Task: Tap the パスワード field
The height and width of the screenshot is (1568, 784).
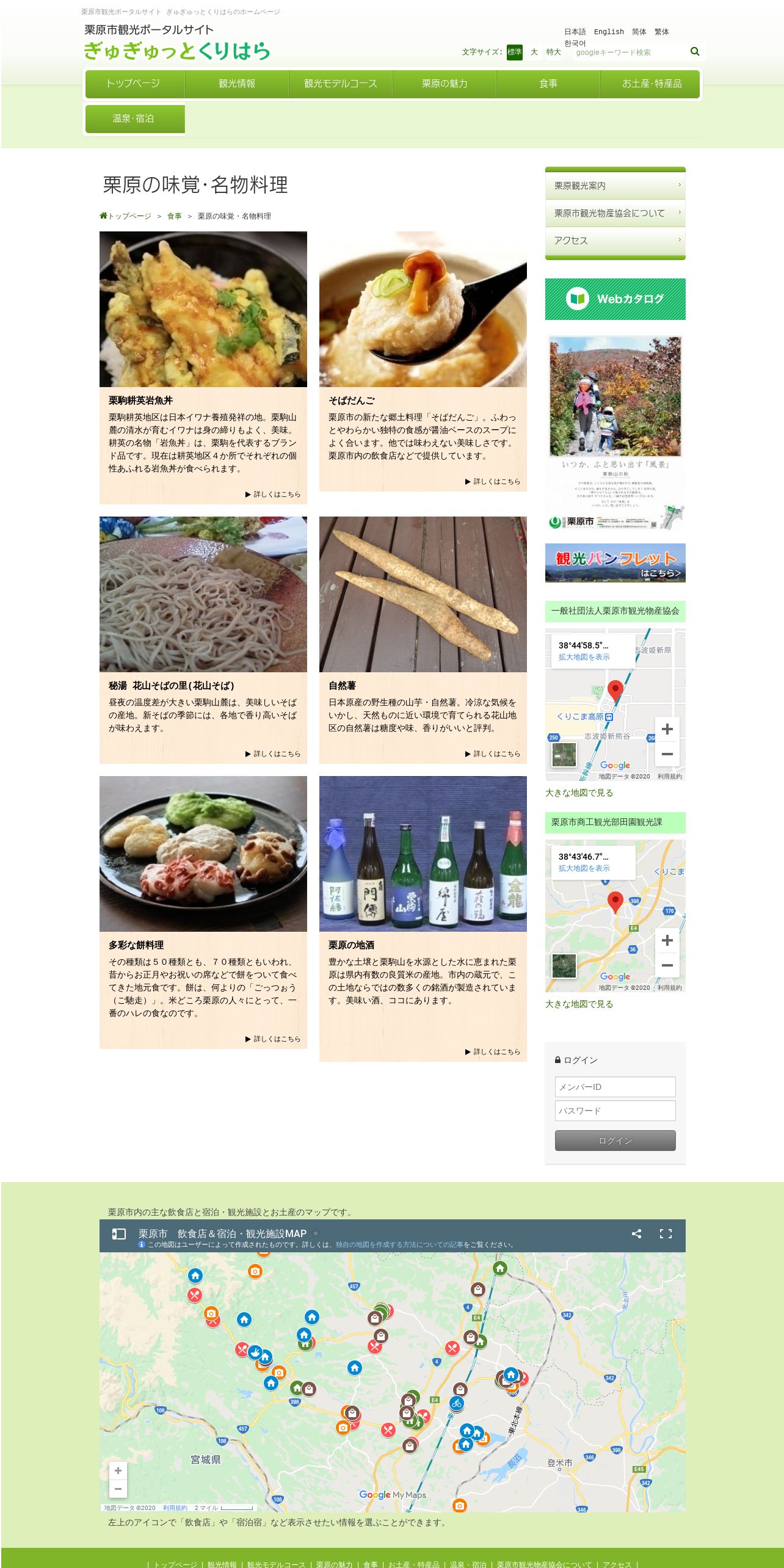Action: pos(615,1111)
